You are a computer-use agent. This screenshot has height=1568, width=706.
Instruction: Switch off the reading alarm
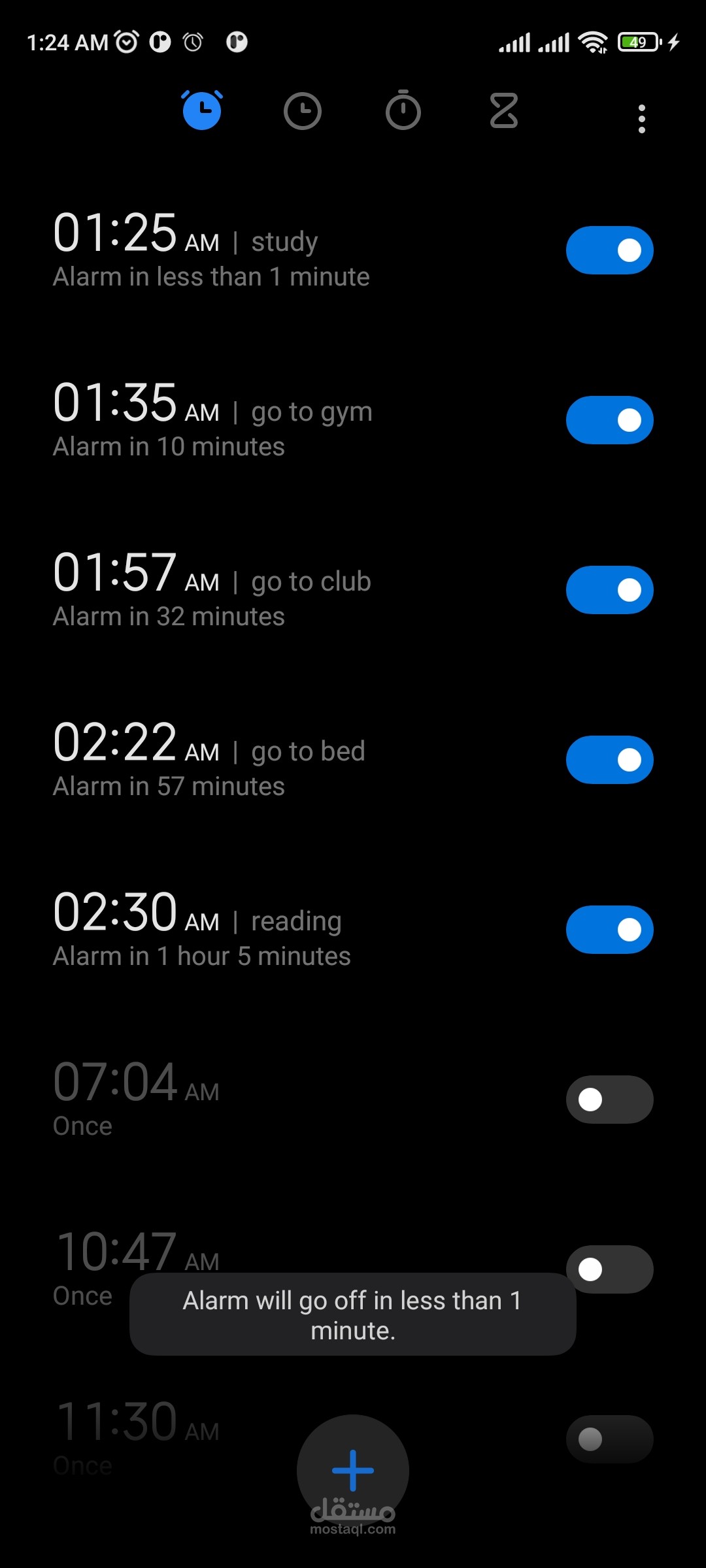[x=609, y=930]
